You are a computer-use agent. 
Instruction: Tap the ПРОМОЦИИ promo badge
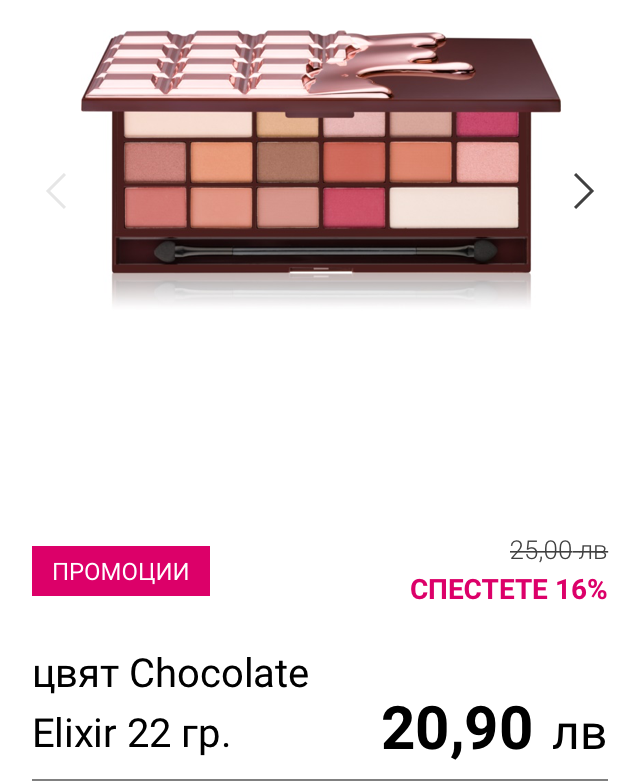point(121,571)
